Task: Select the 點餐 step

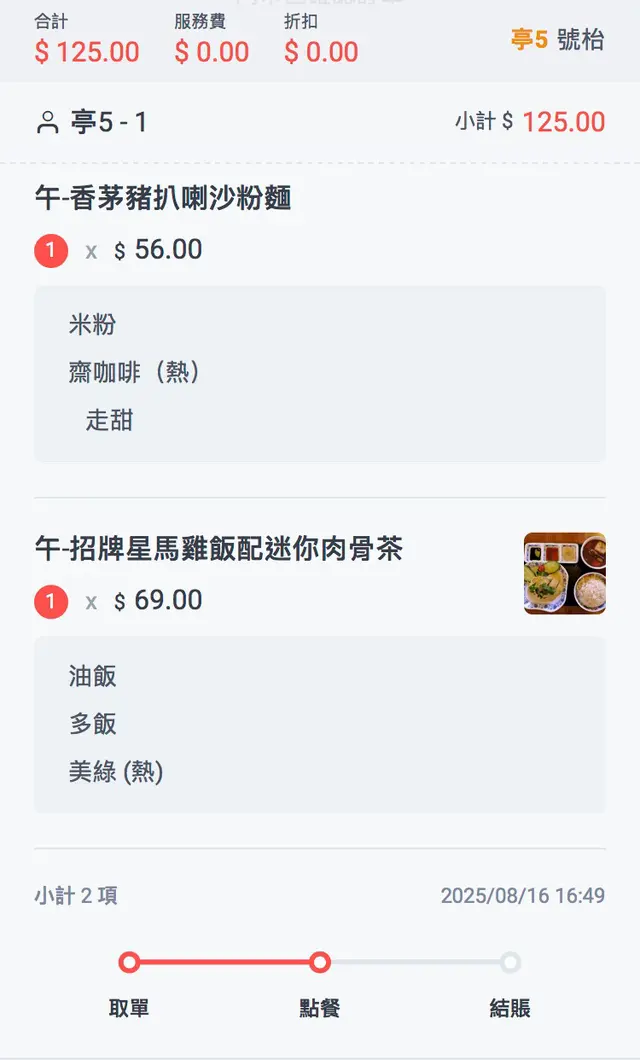Action: tap(320, 963)
